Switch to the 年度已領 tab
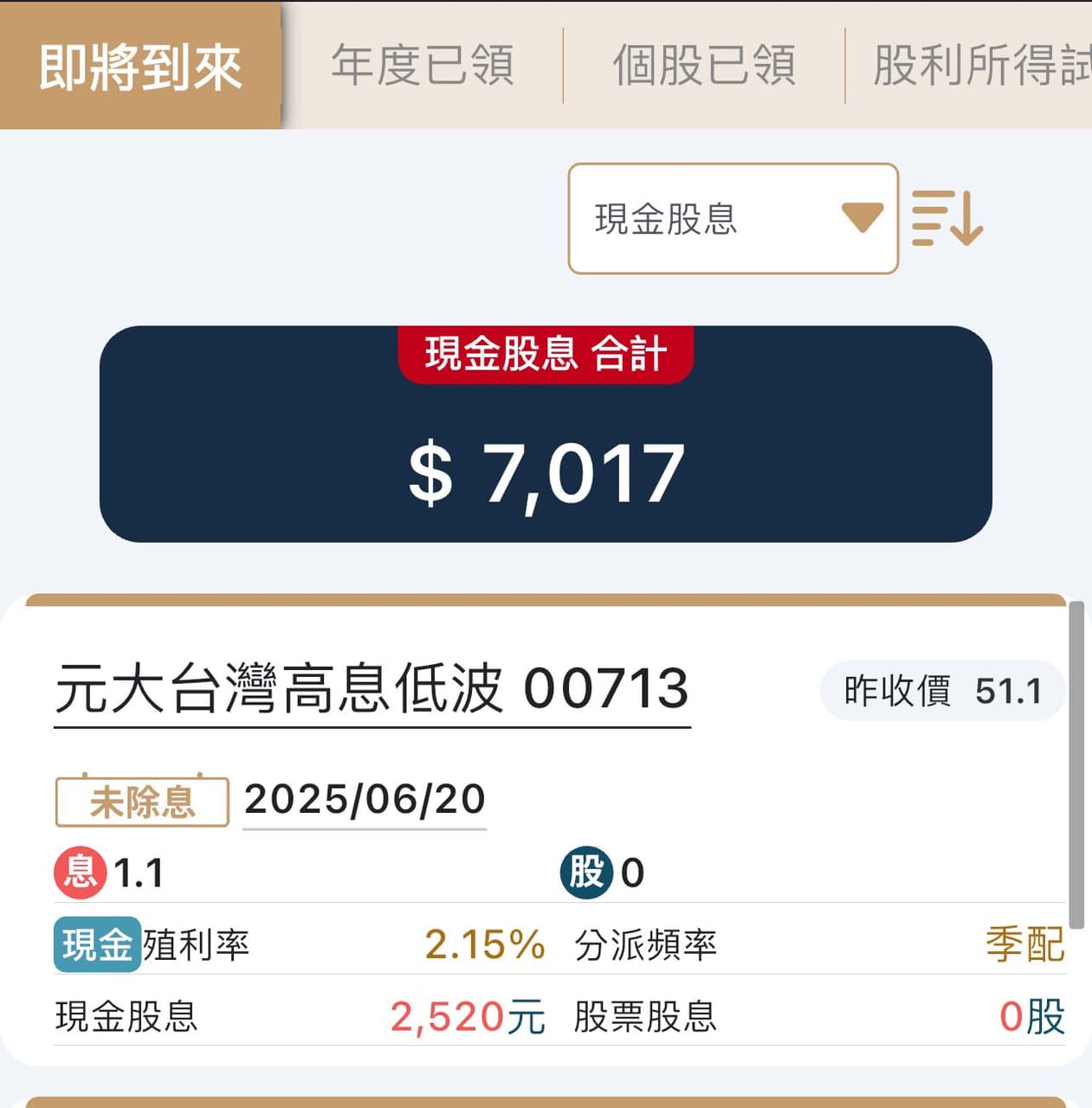 422,65
